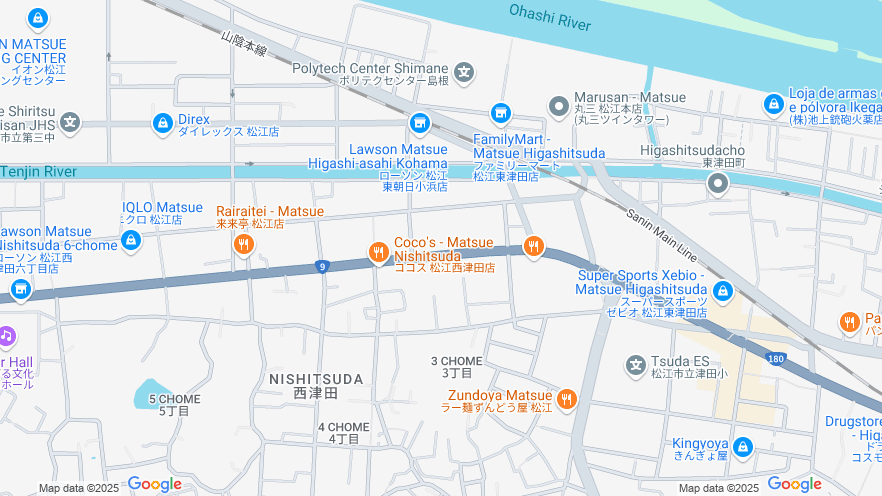This screenshot has height=496, width=882.
Task: Tap the FamilyMart Matsue Higashitsuda pin
Action: pos(501,114)
